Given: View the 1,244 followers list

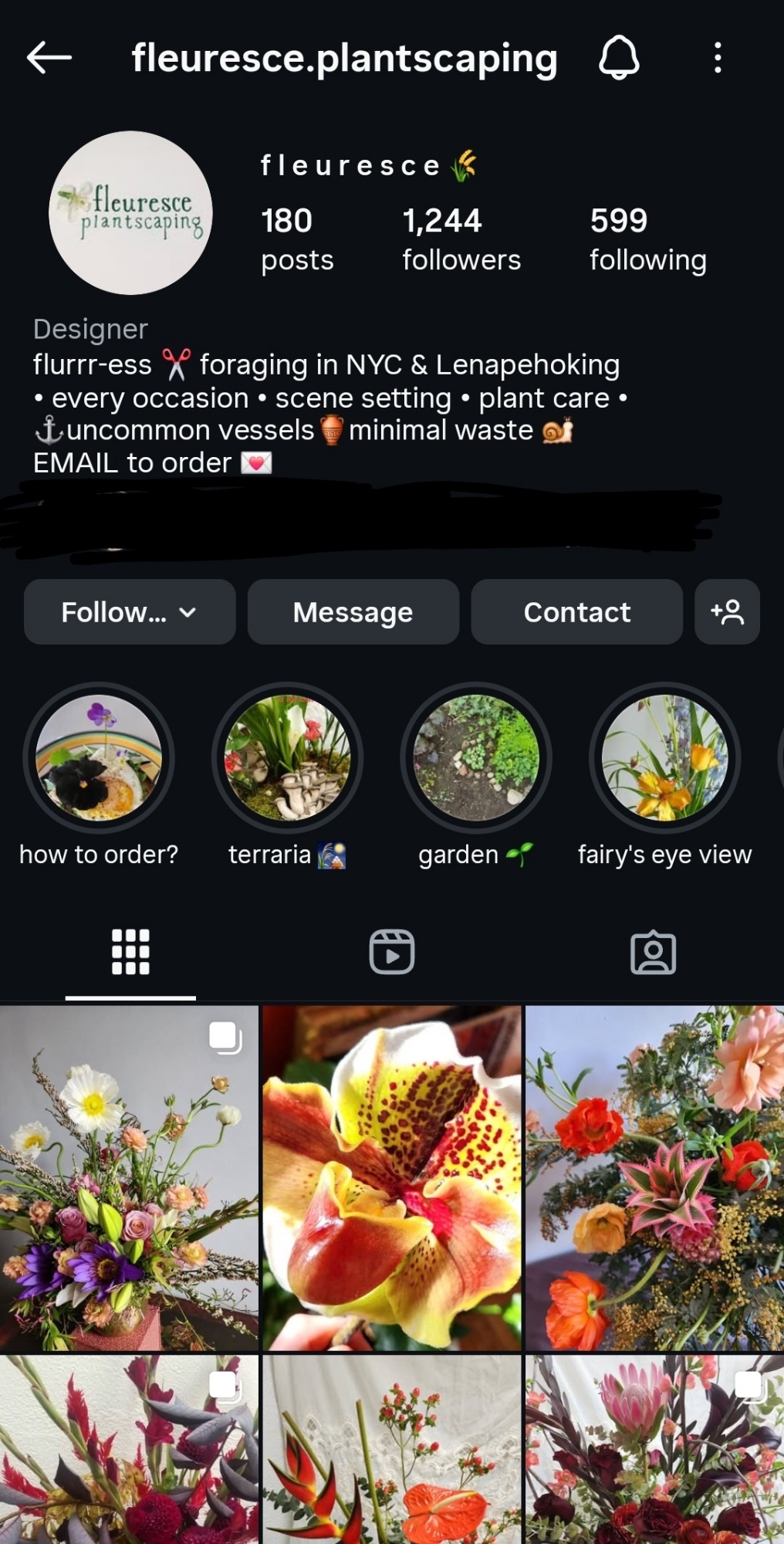Looking at the screenshot, I should [461, 239].
